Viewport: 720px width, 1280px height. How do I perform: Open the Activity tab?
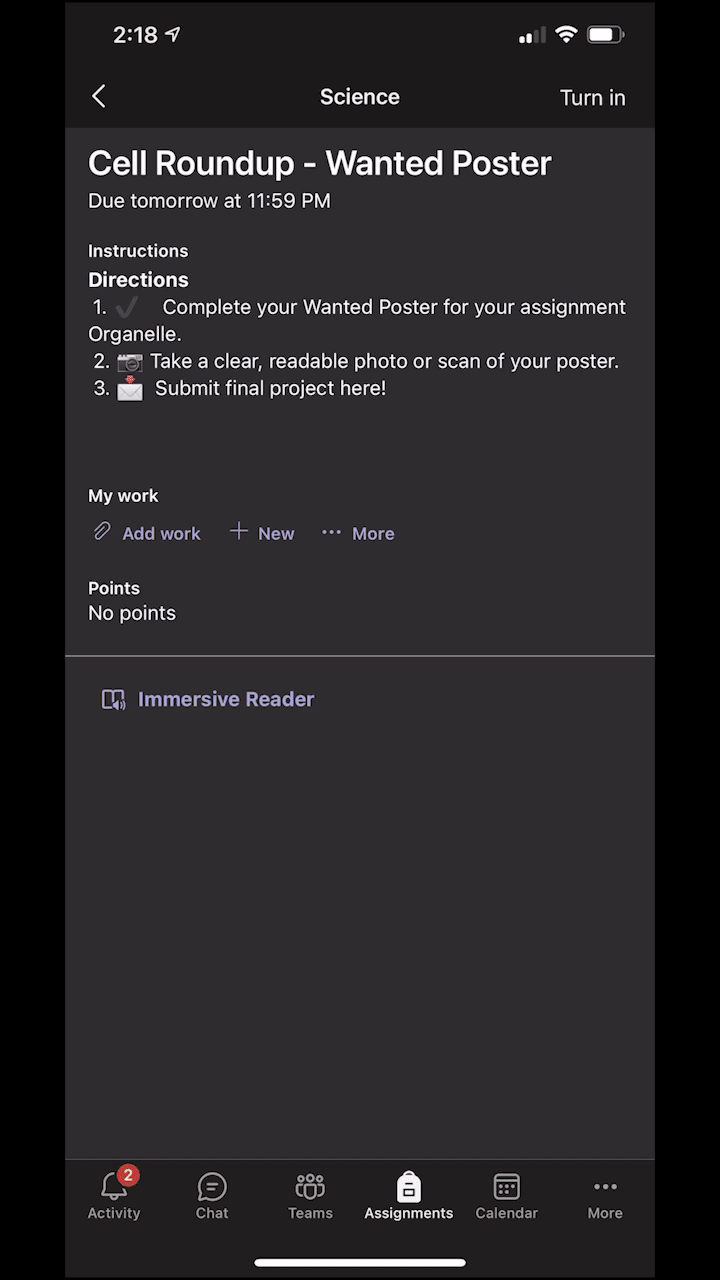[x=114, y=1195]
